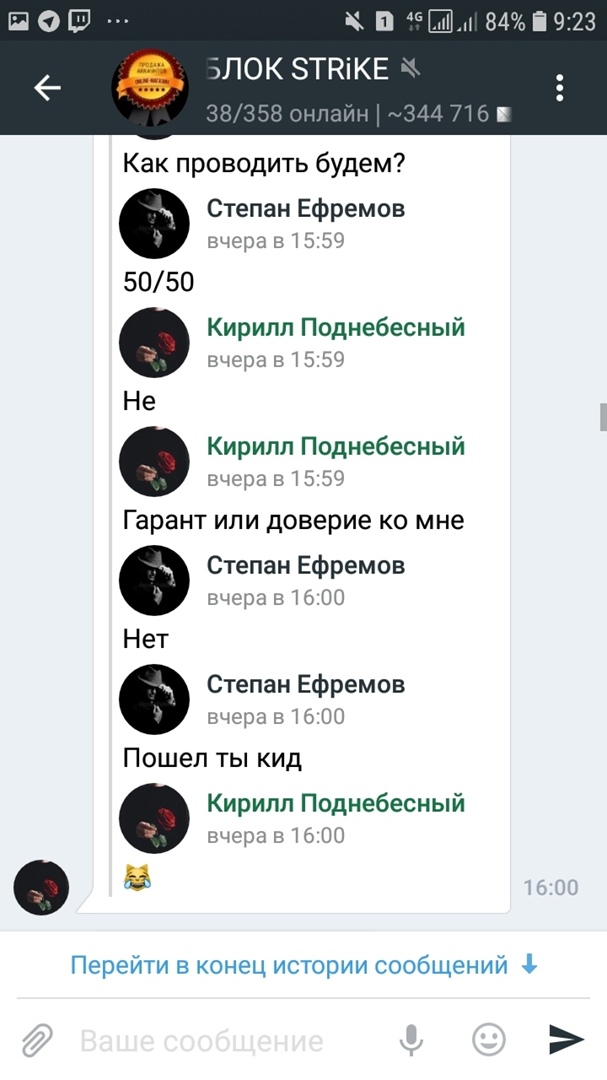Open the chat overflow menu

pos(561,89)
